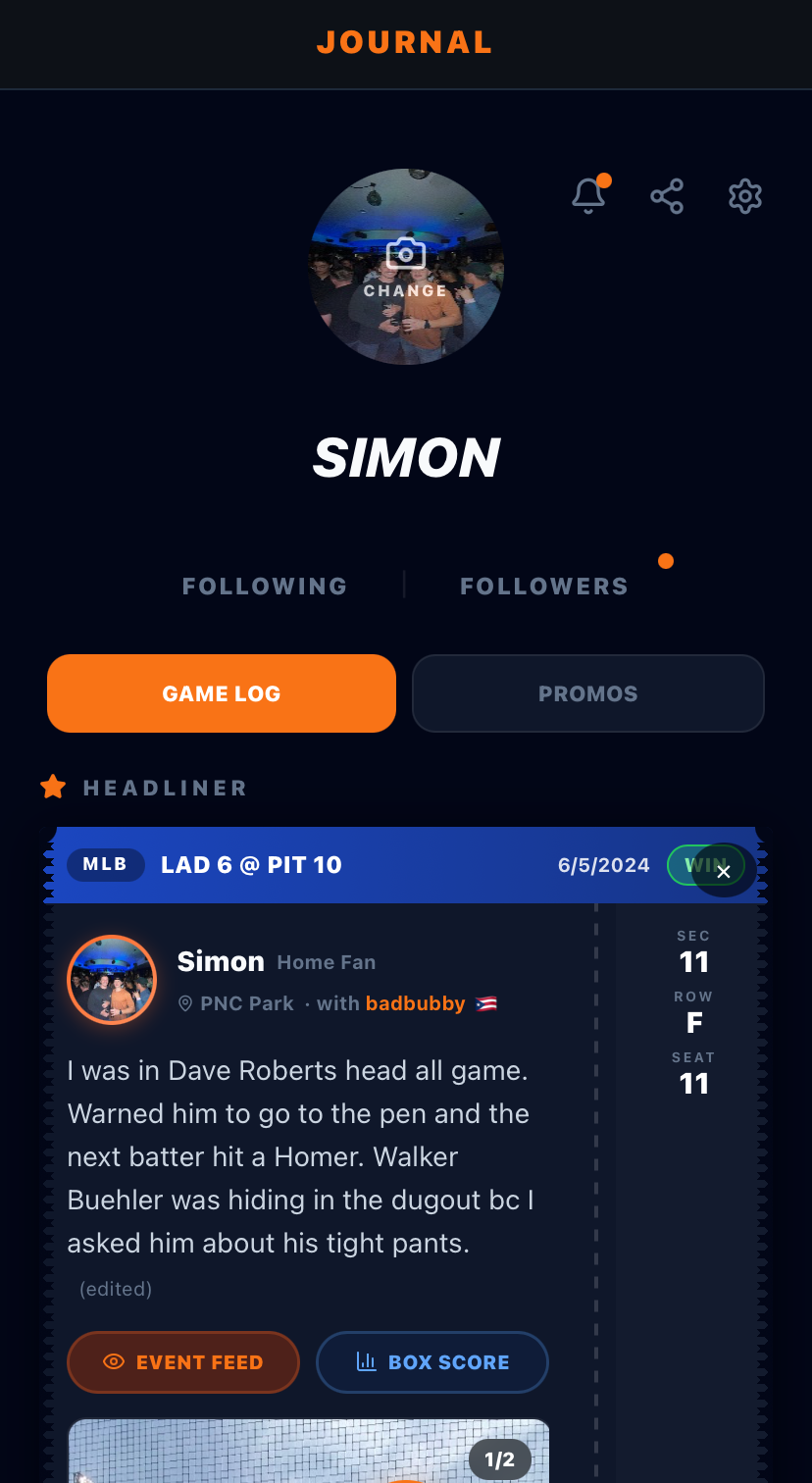The image size is (812, 1483).
Task: Open badbubby's profile link
Action: tap(415, 1003)
